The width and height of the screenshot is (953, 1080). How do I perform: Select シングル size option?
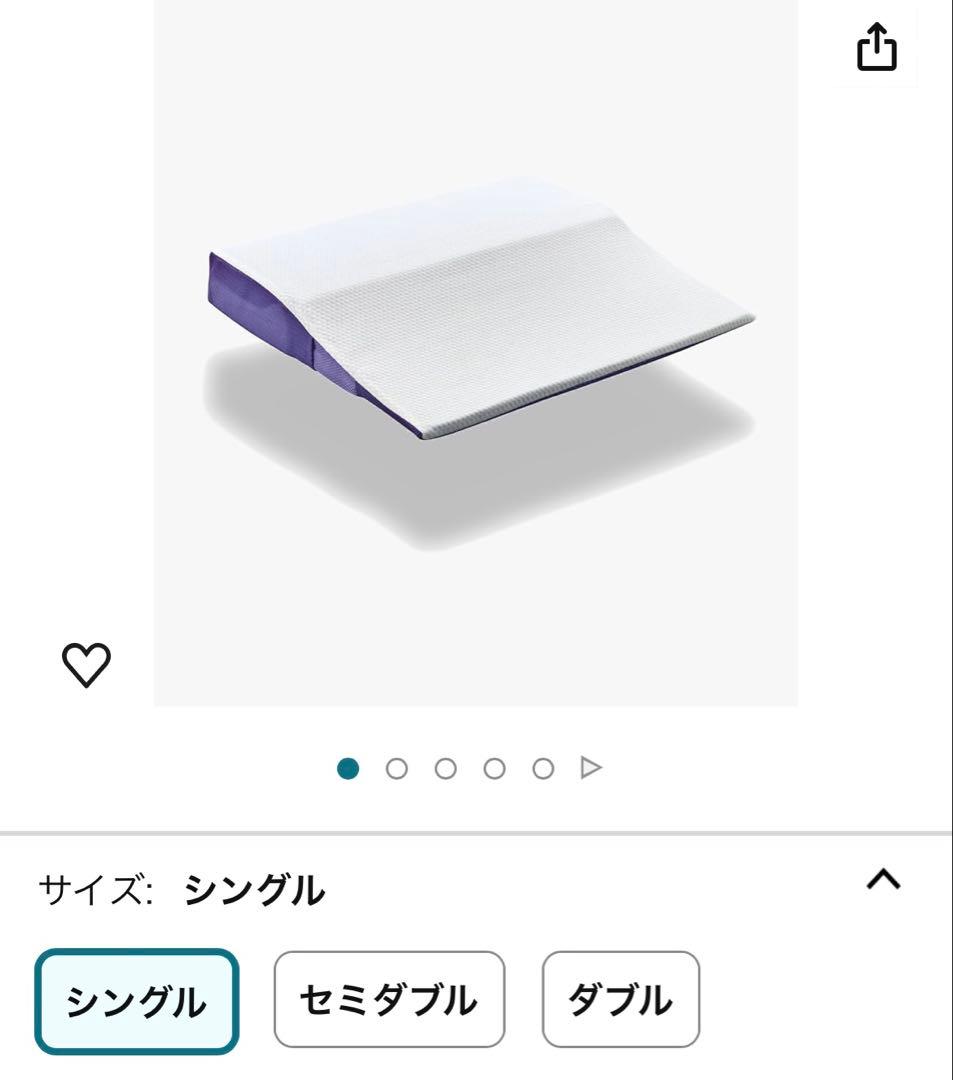[137, 1000]
